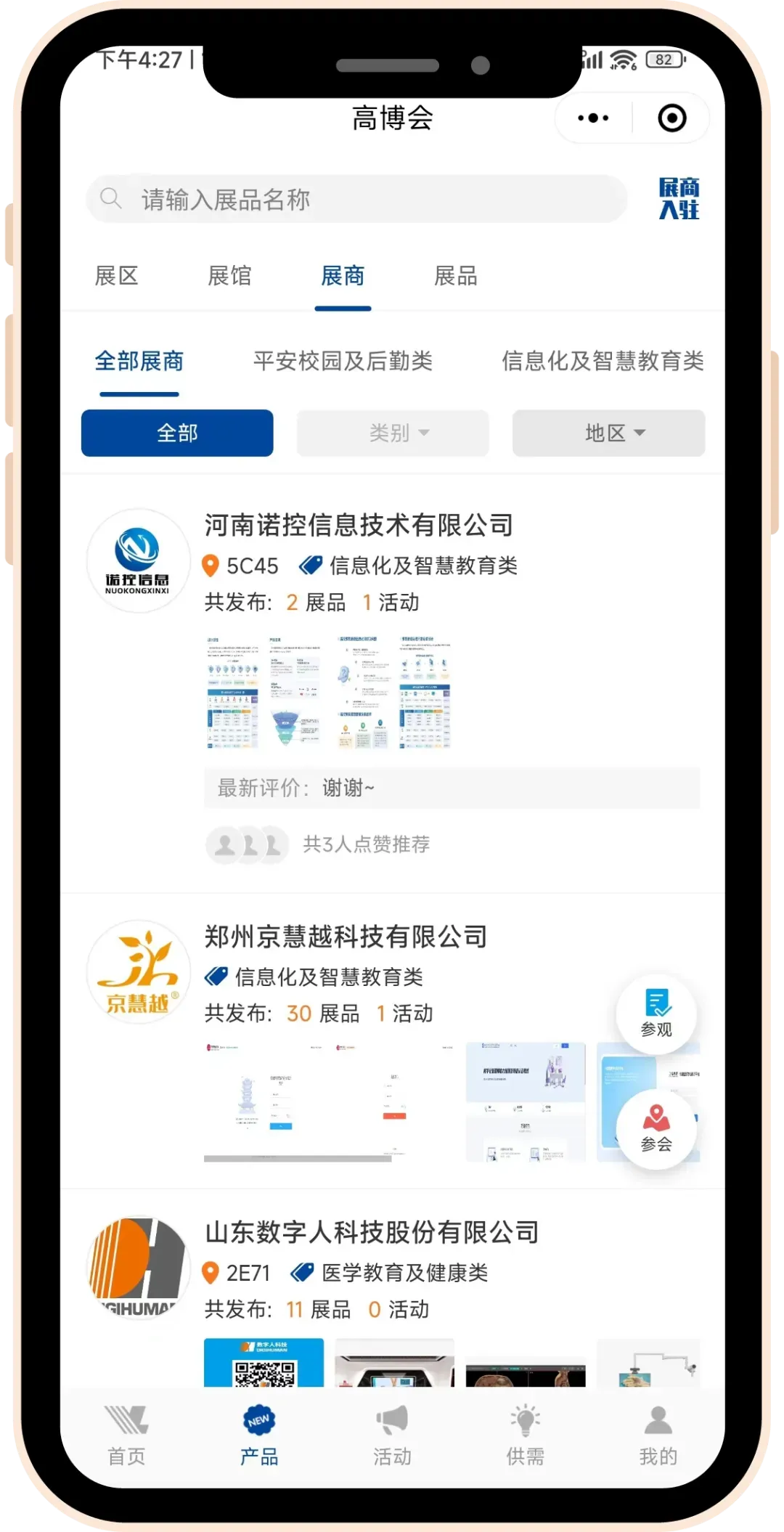Switch to the 展区 tab

116,276
